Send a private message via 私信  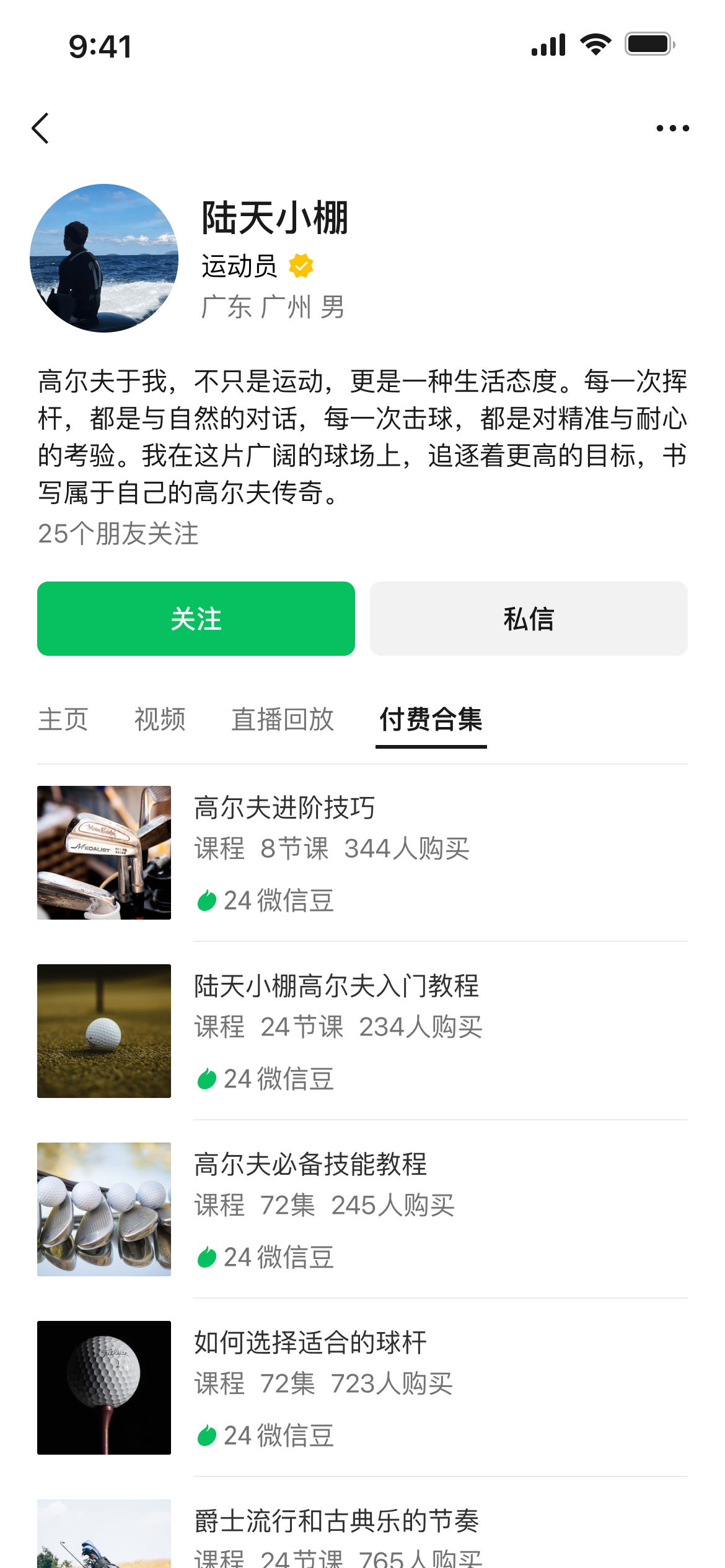[529, 619]
